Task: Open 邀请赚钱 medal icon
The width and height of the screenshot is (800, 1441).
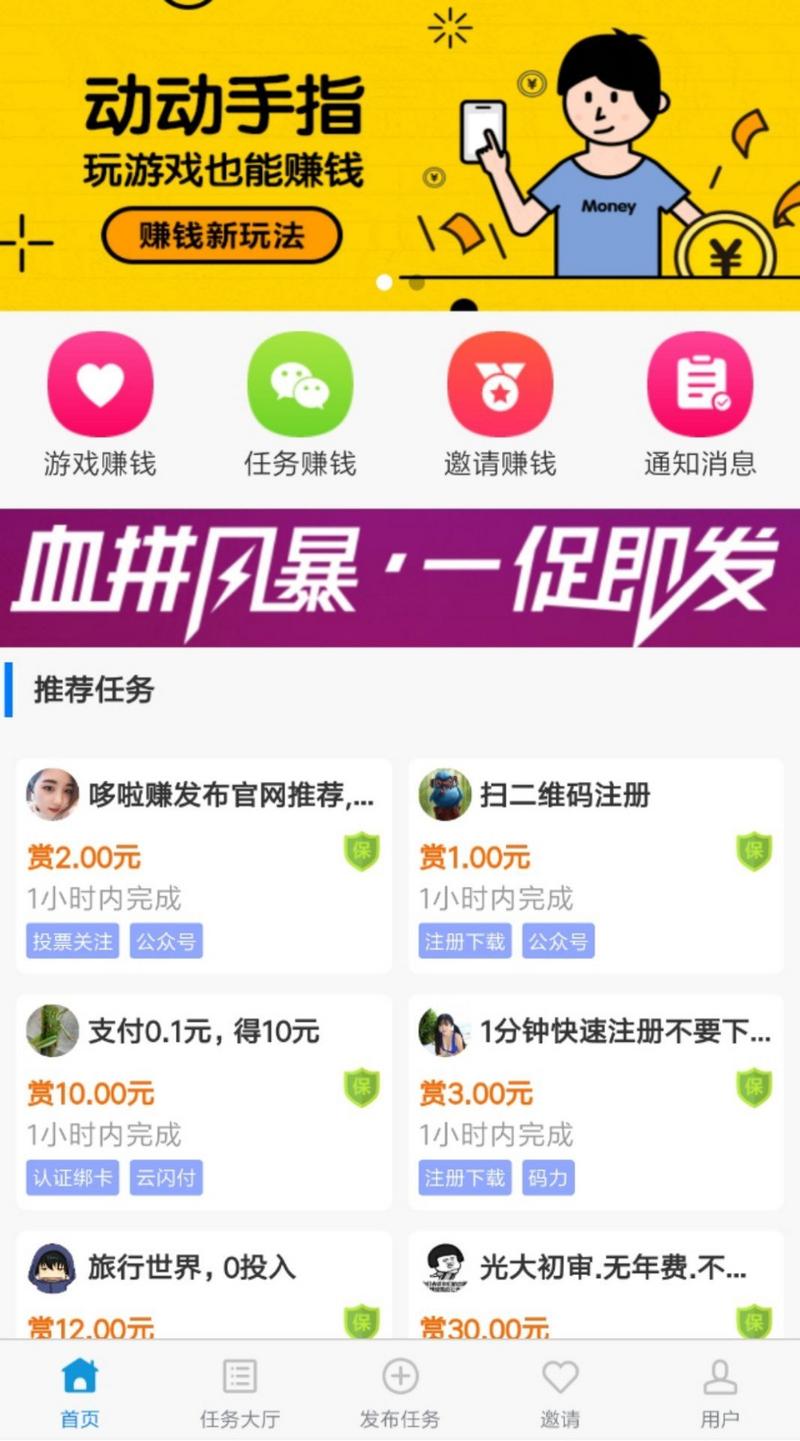Action: (500, 383)
